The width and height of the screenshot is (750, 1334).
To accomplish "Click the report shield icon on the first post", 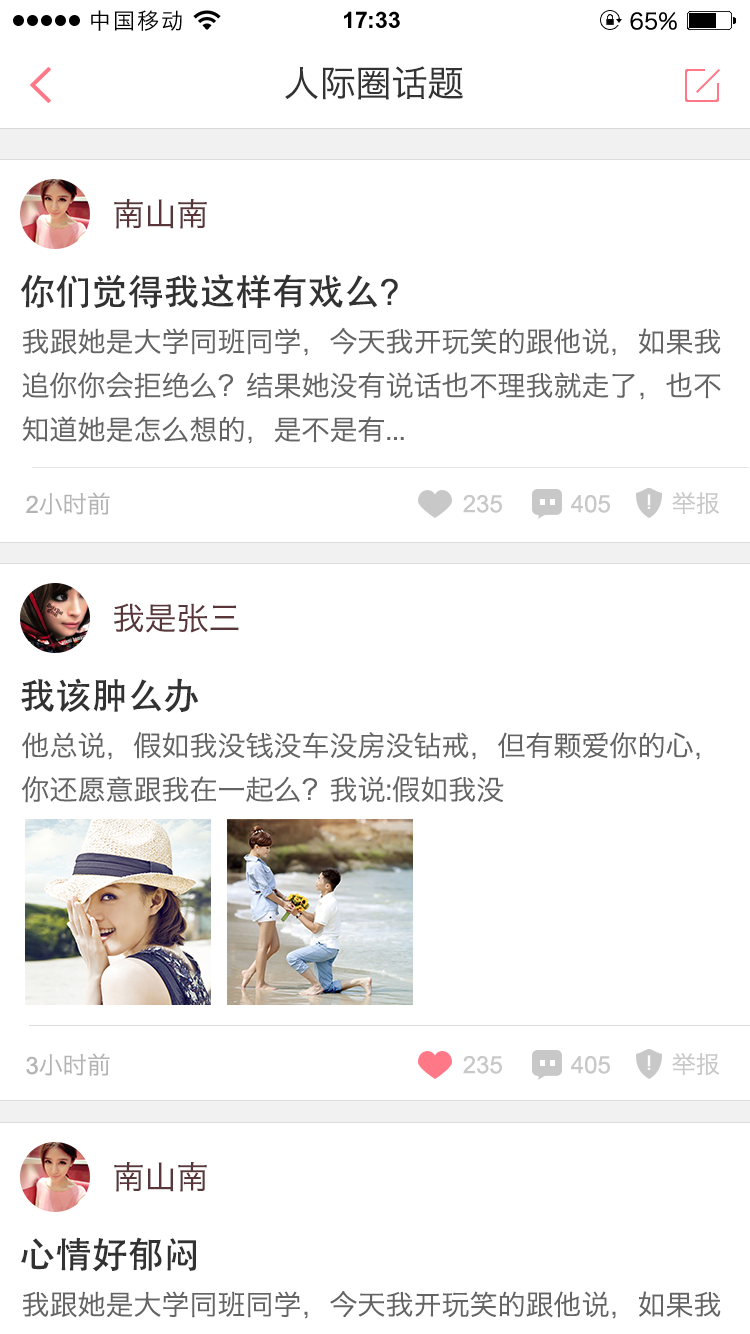I will pyautogui.click(x=649, y=504).
